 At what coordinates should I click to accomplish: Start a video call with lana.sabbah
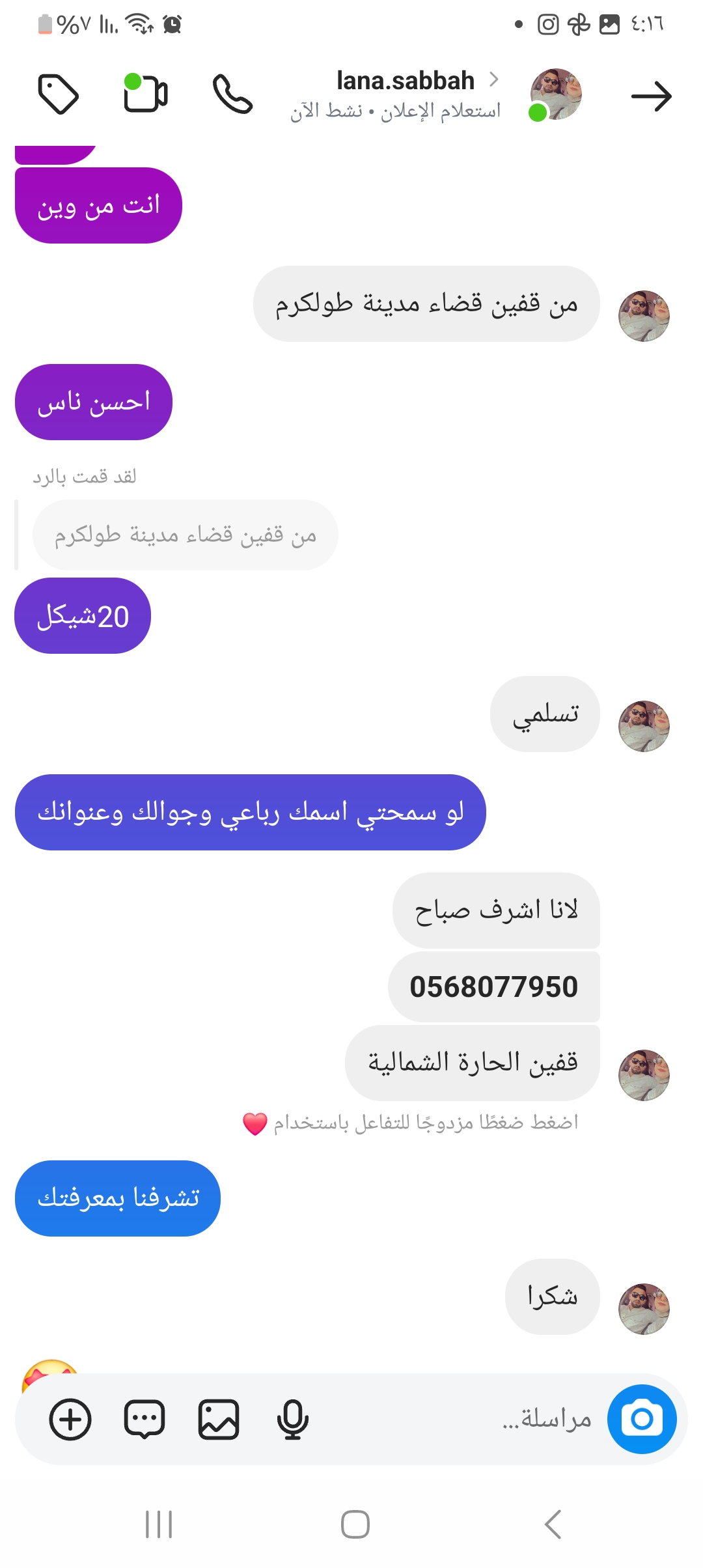point(146,94)
